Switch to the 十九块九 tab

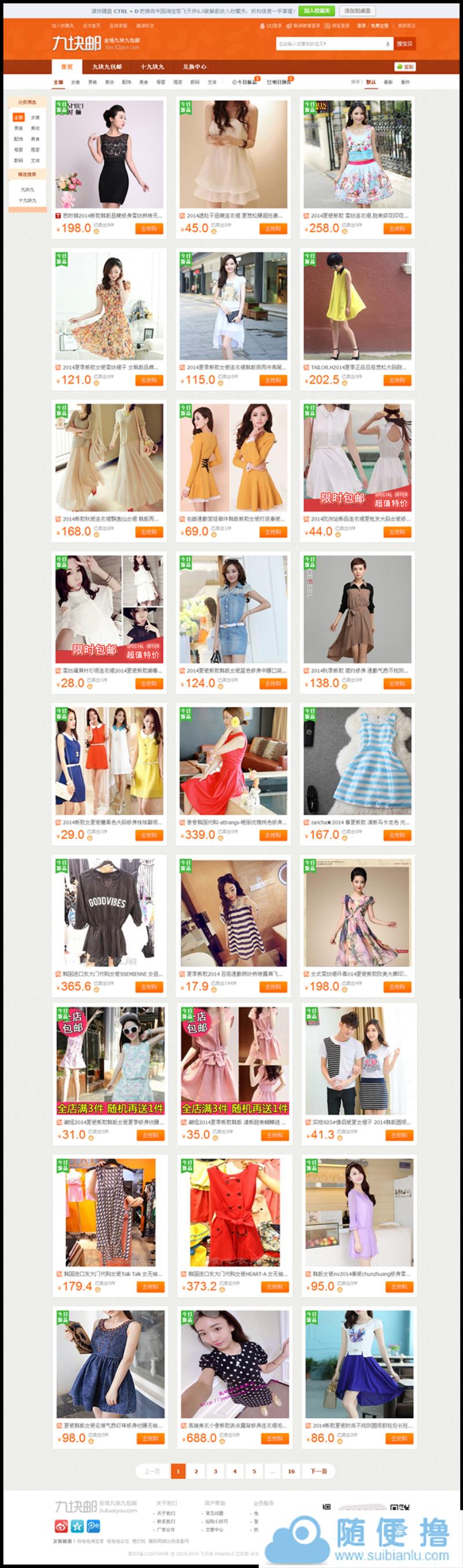pos(152,67)
